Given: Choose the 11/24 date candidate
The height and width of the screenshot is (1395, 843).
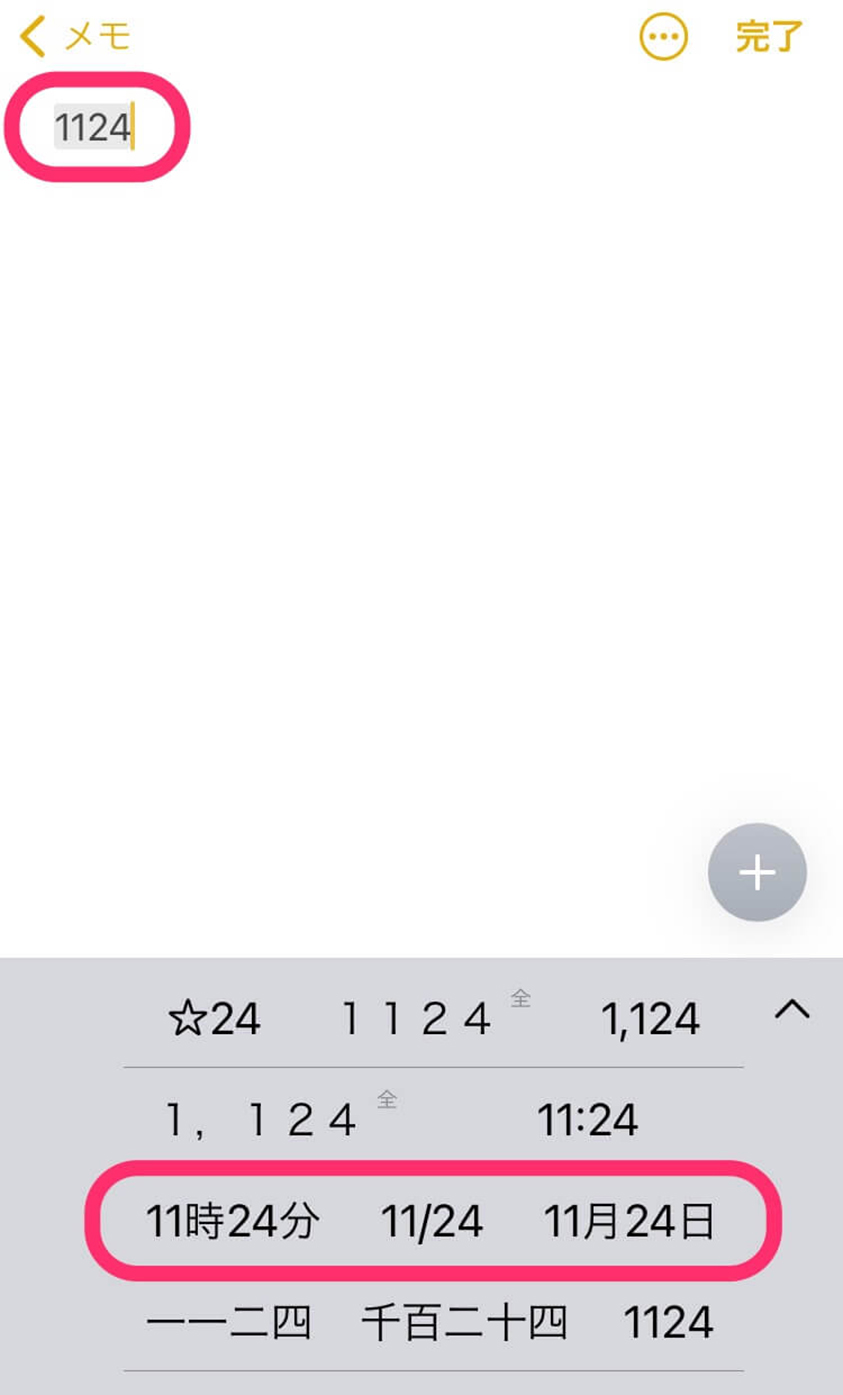Looking at the screenshot, I should point(433,1221).
